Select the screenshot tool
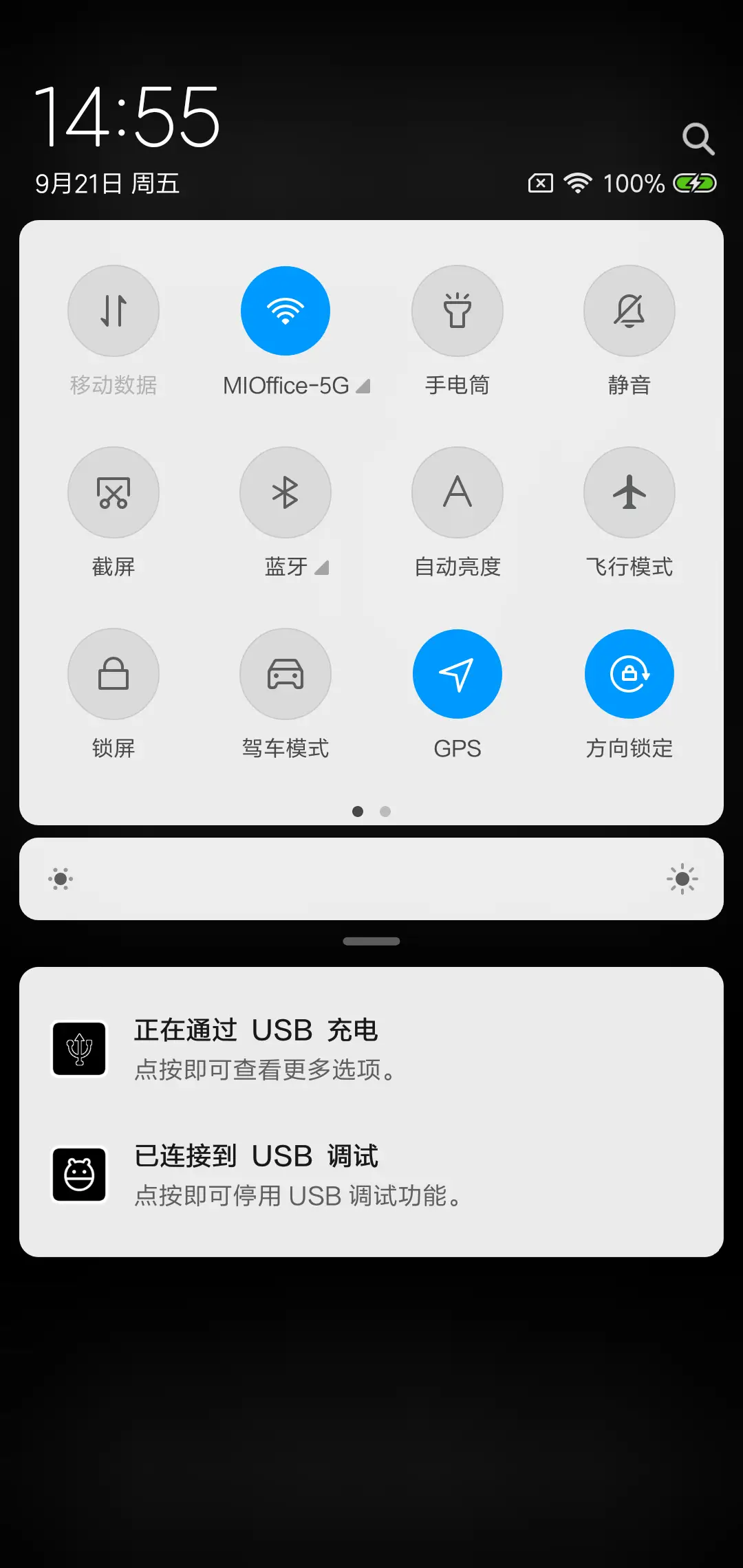Viewport: 743px width, 1568px height. coord(114,492)
